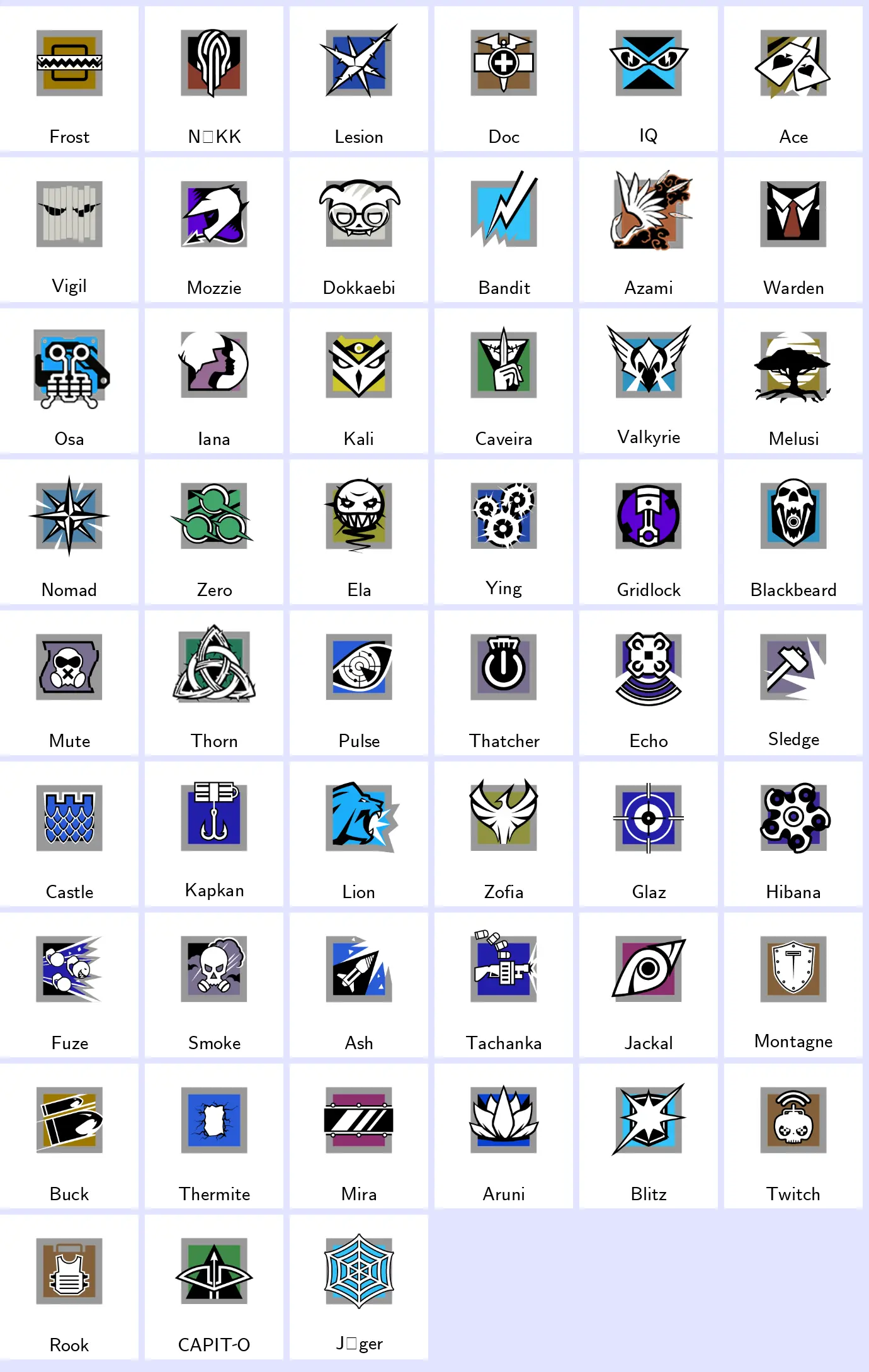Select the Warden tile

click(x=793, y=230)
